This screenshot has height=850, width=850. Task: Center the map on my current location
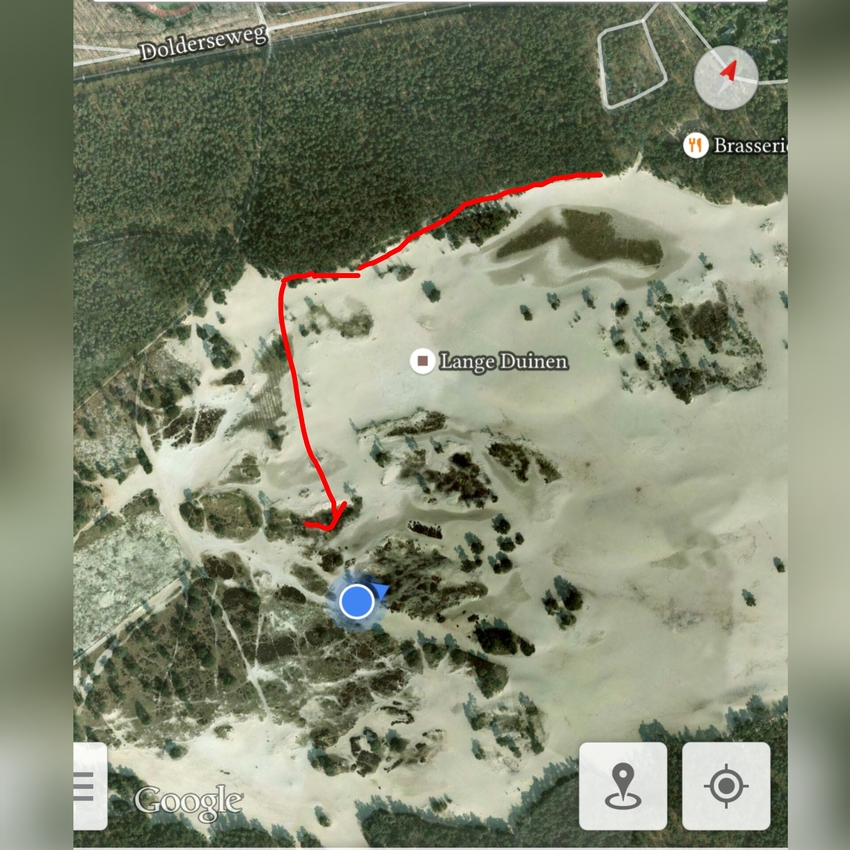[x=726, y=786]
